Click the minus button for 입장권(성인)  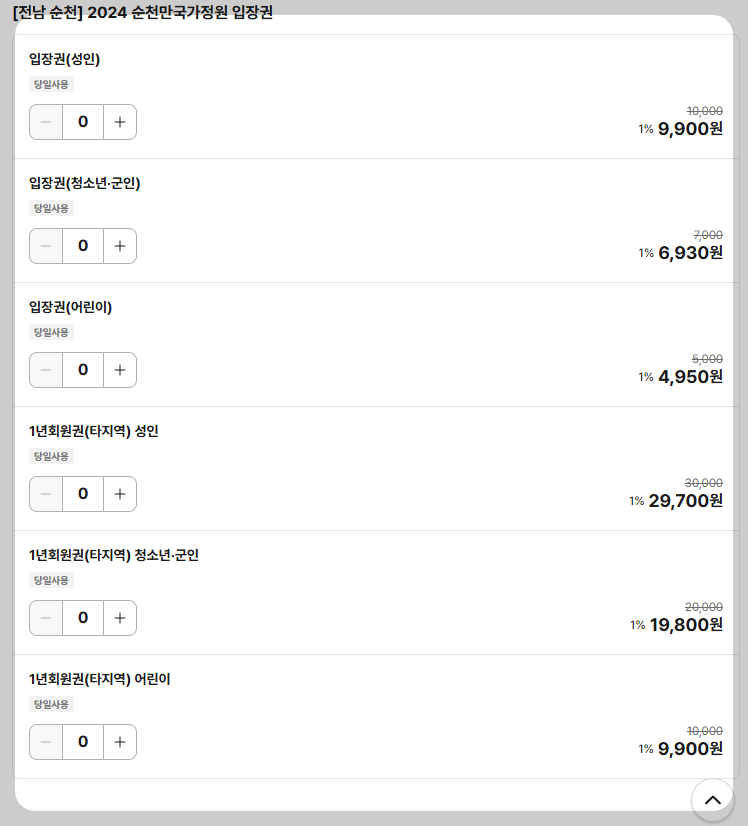45,121
